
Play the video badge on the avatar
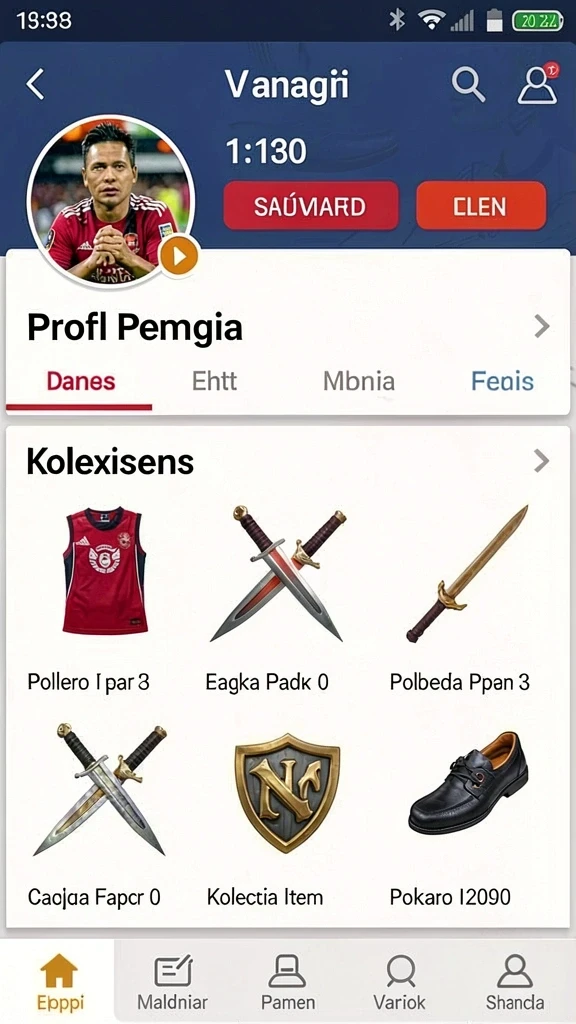pos(178,256)
